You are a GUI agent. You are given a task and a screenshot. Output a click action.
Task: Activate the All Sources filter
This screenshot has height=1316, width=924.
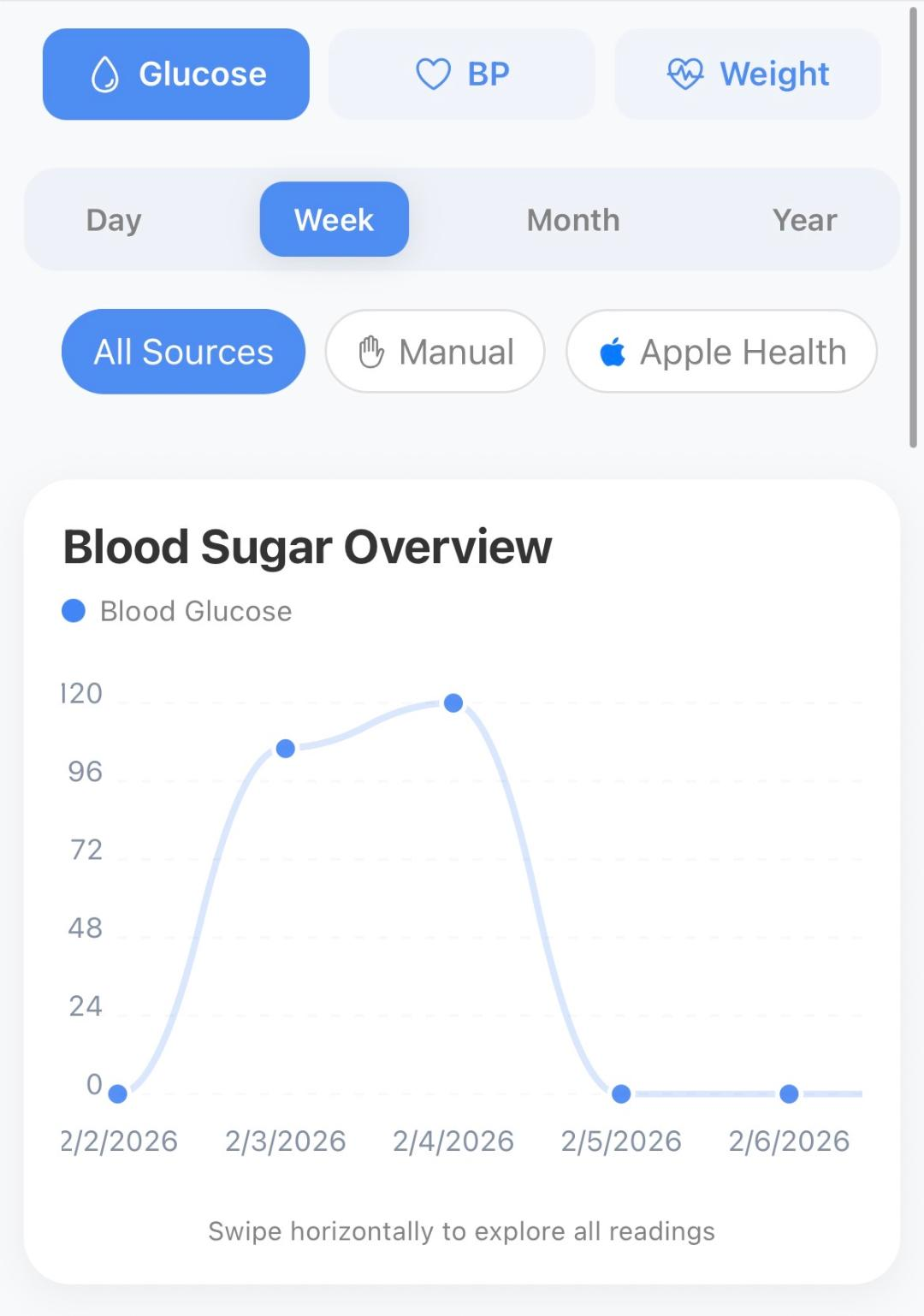coord(182,351)
